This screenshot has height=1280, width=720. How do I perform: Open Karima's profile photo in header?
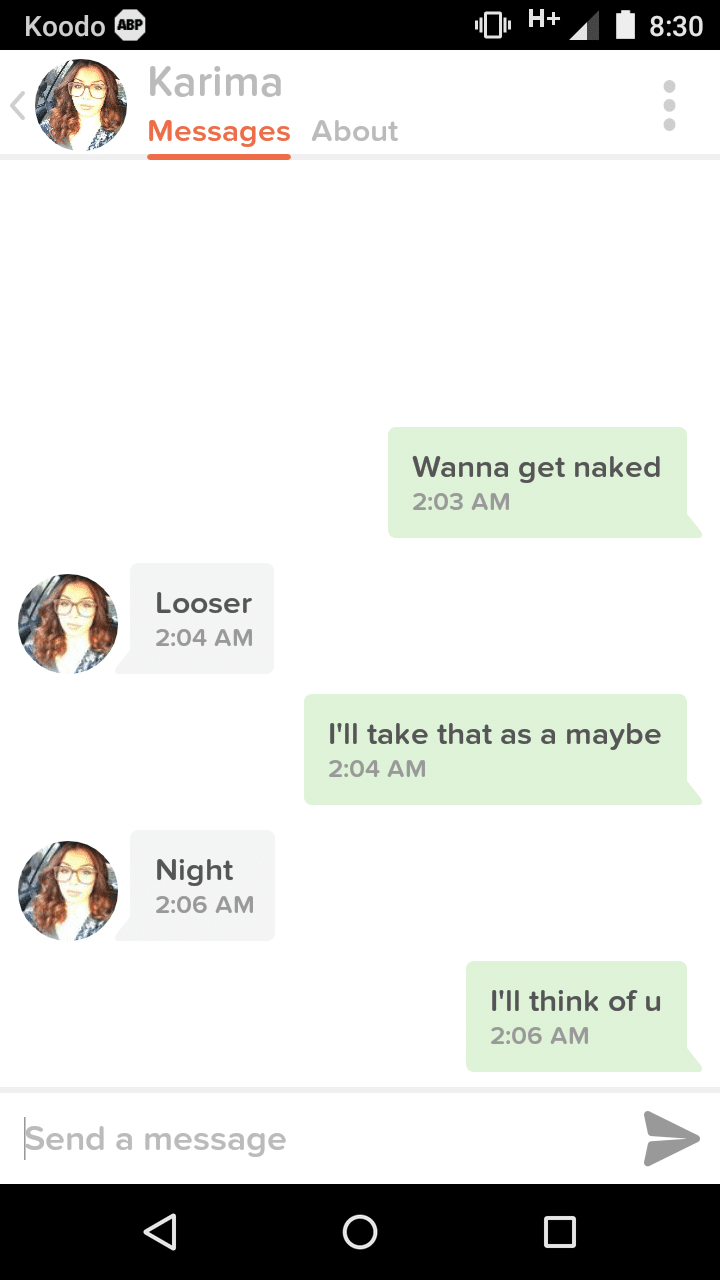[81, 105]
